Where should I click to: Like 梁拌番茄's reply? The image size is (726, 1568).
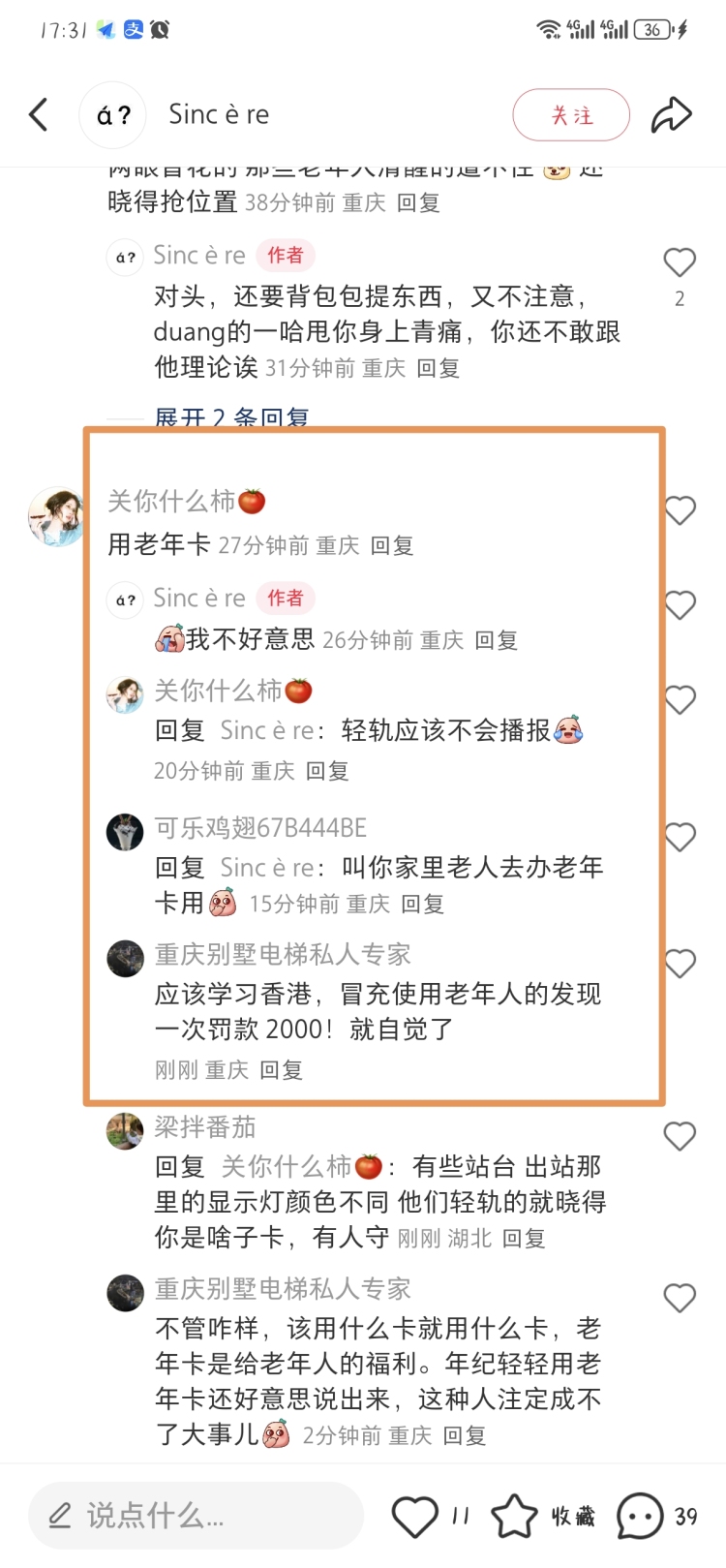(x=680, y=1136)
